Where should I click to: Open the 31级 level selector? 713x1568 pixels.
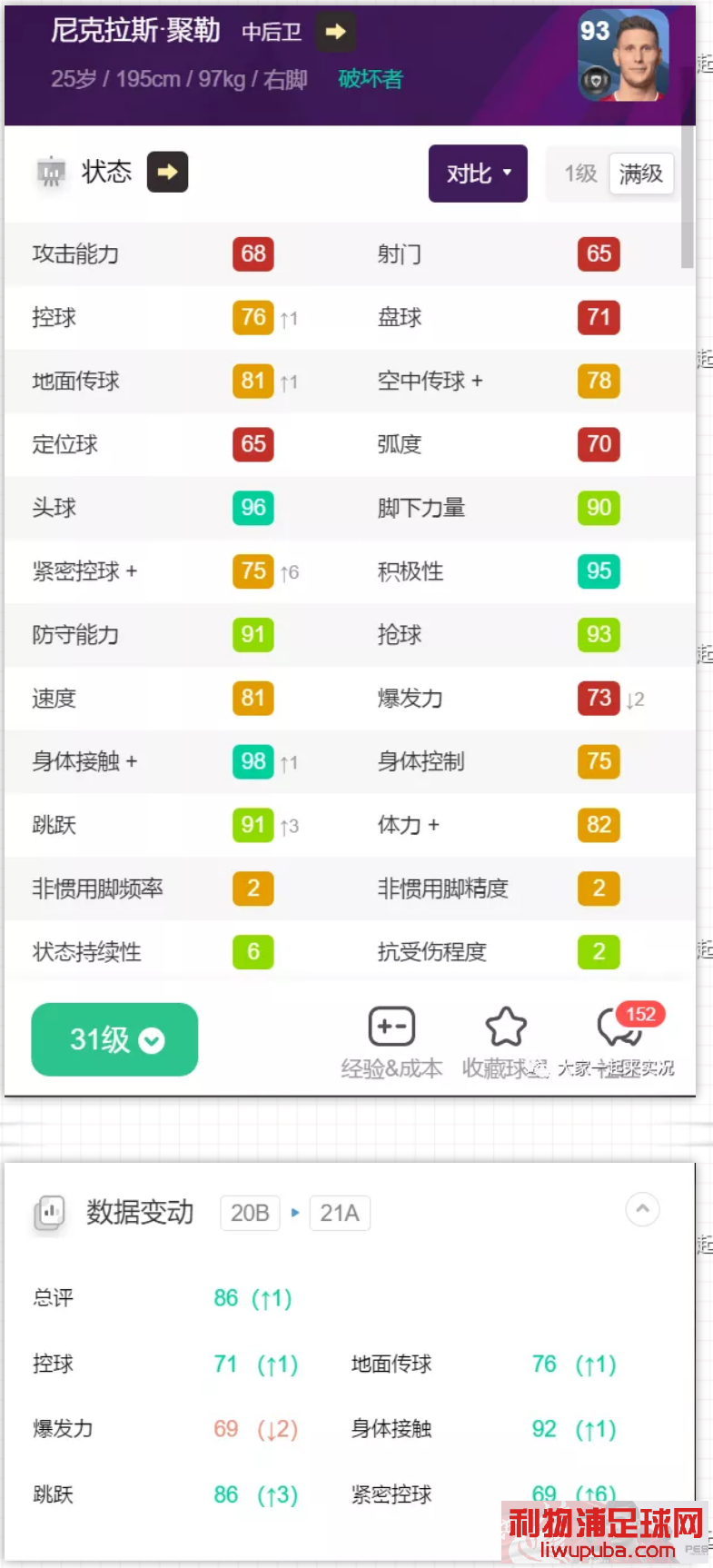(x=114, y=1039)
